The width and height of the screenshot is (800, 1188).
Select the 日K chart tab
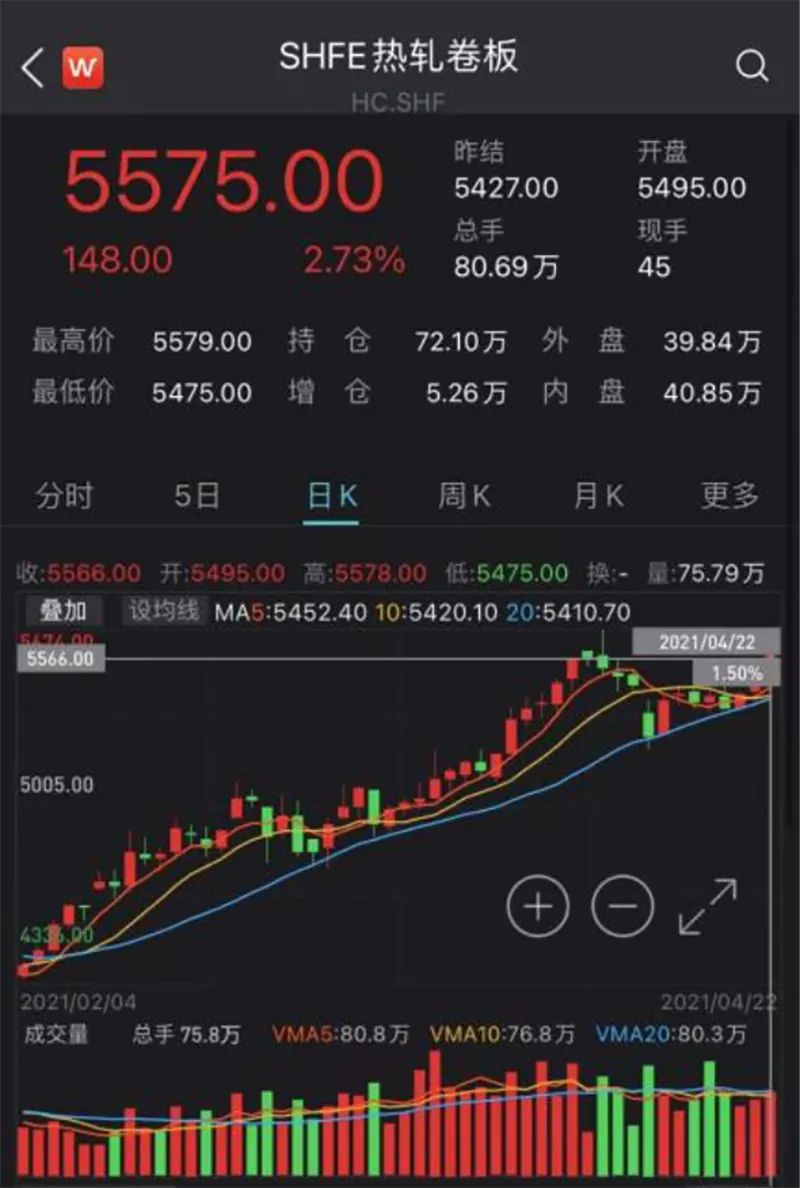331,495
